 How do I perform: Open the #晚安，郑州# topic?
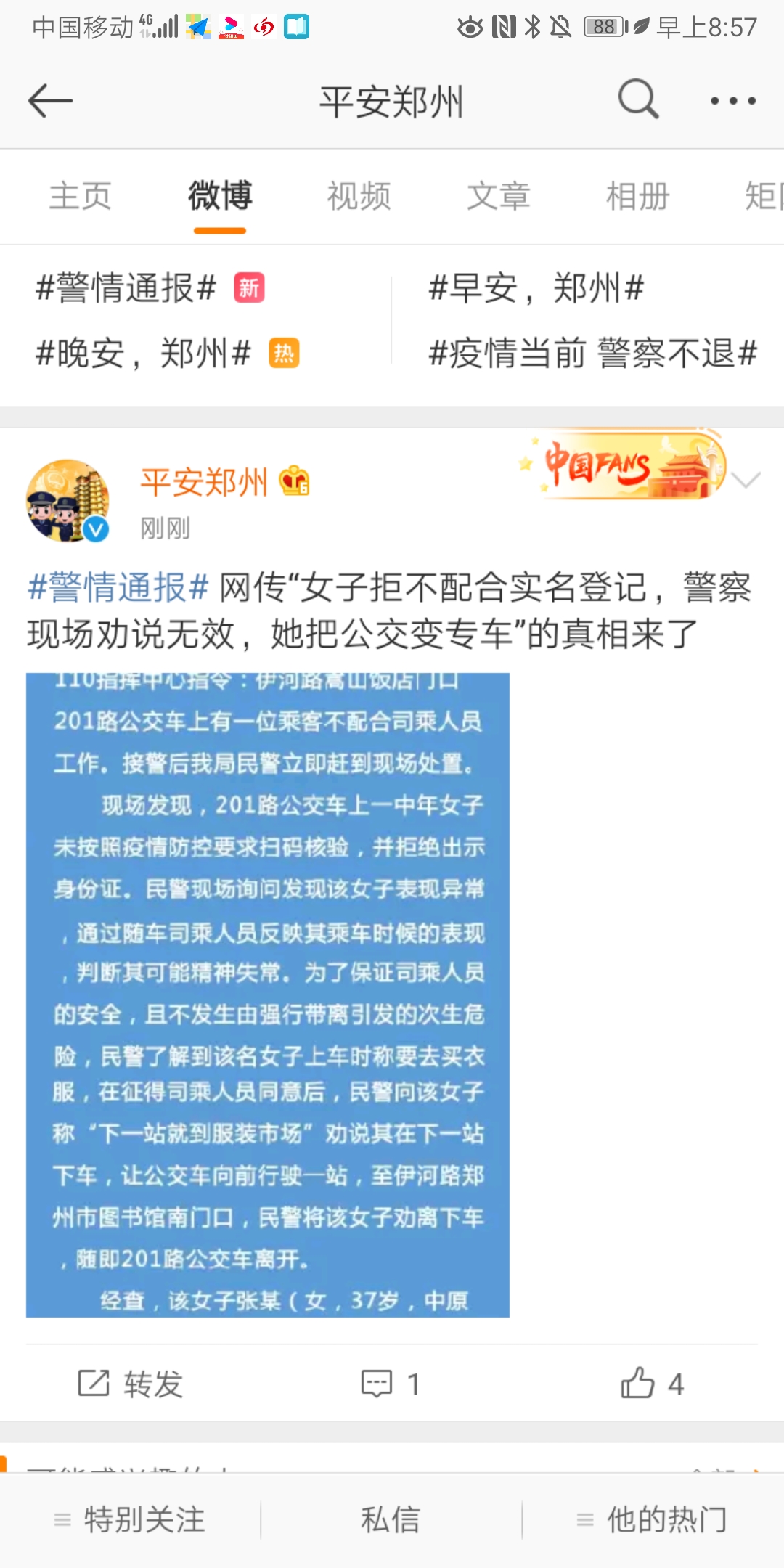[x=144, y=354]
